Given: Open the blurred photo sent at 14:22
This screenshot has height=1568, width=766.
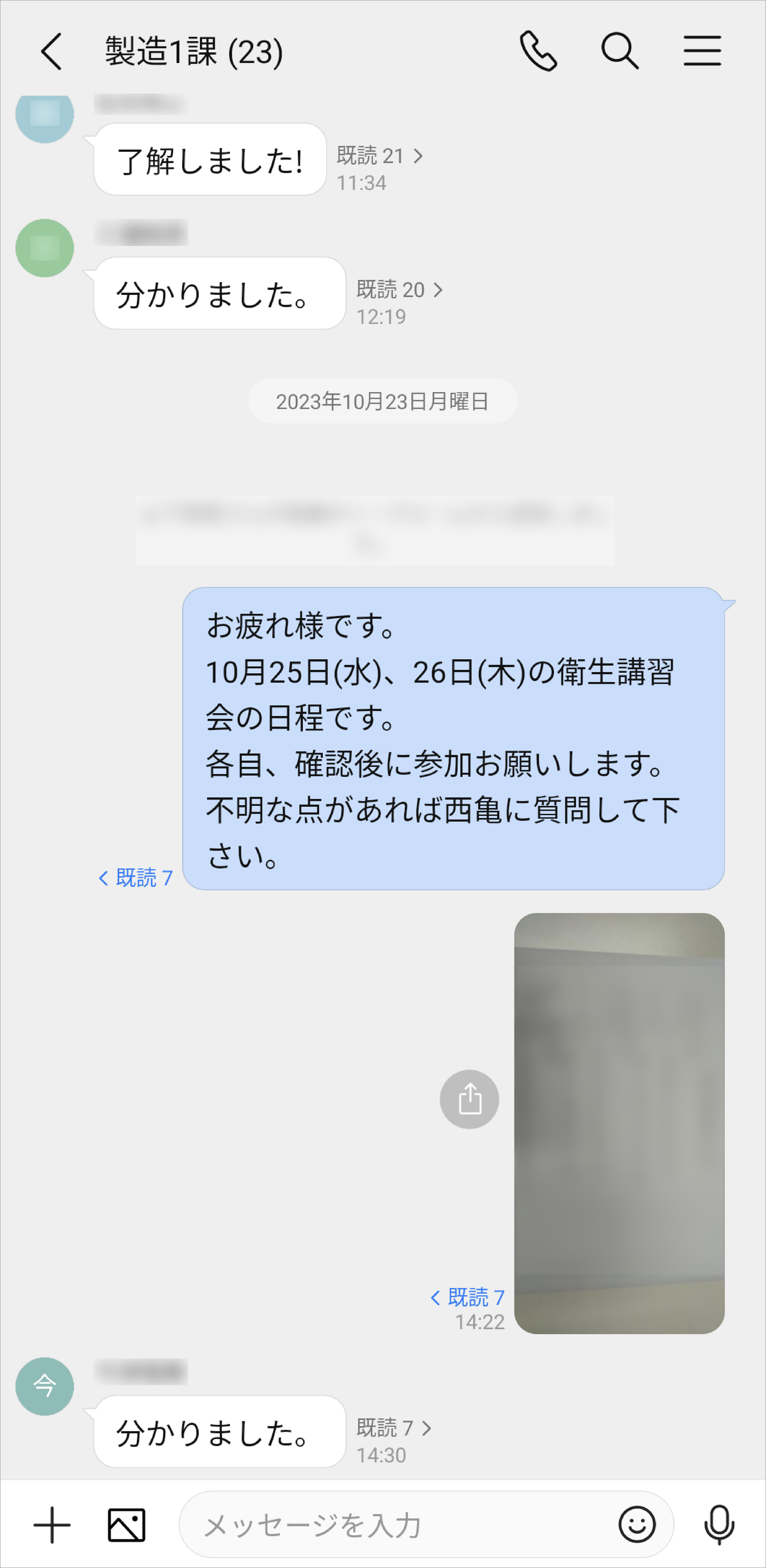Looking at the screenshot, I should 619,1123.
